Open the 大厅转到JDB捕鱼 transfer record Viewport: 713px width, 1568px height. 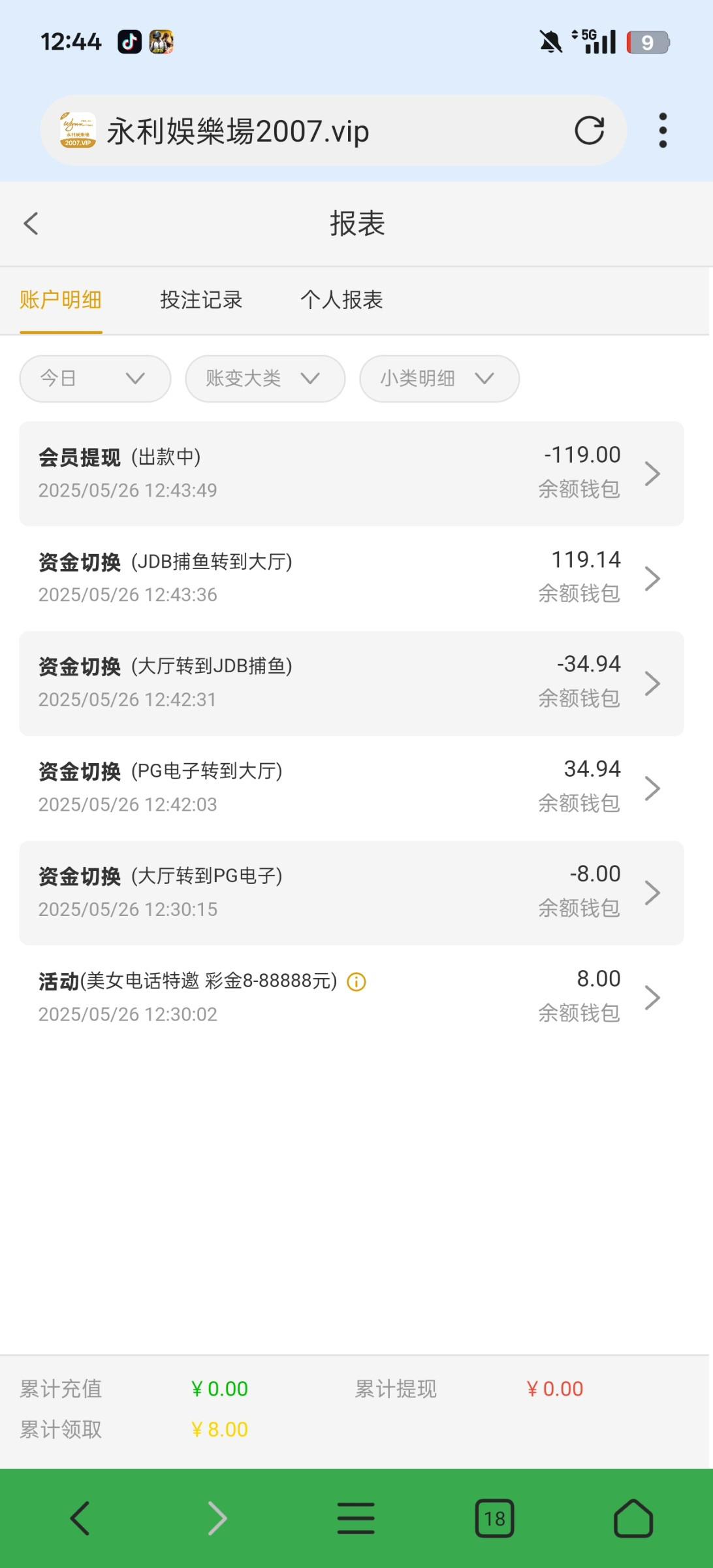[x=351, y=683]
